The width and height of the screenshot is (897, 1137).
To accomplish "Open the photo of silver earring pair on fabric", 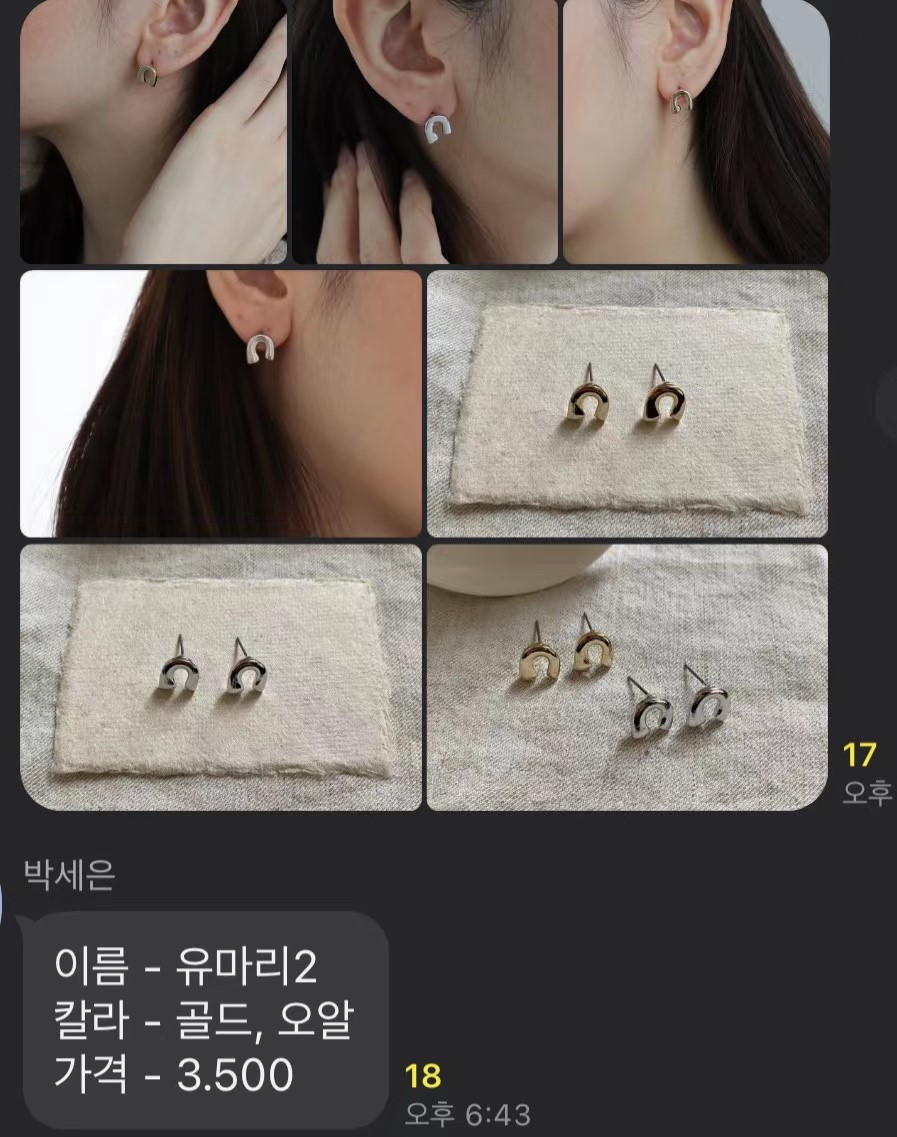I will click(x=221, y=676).
